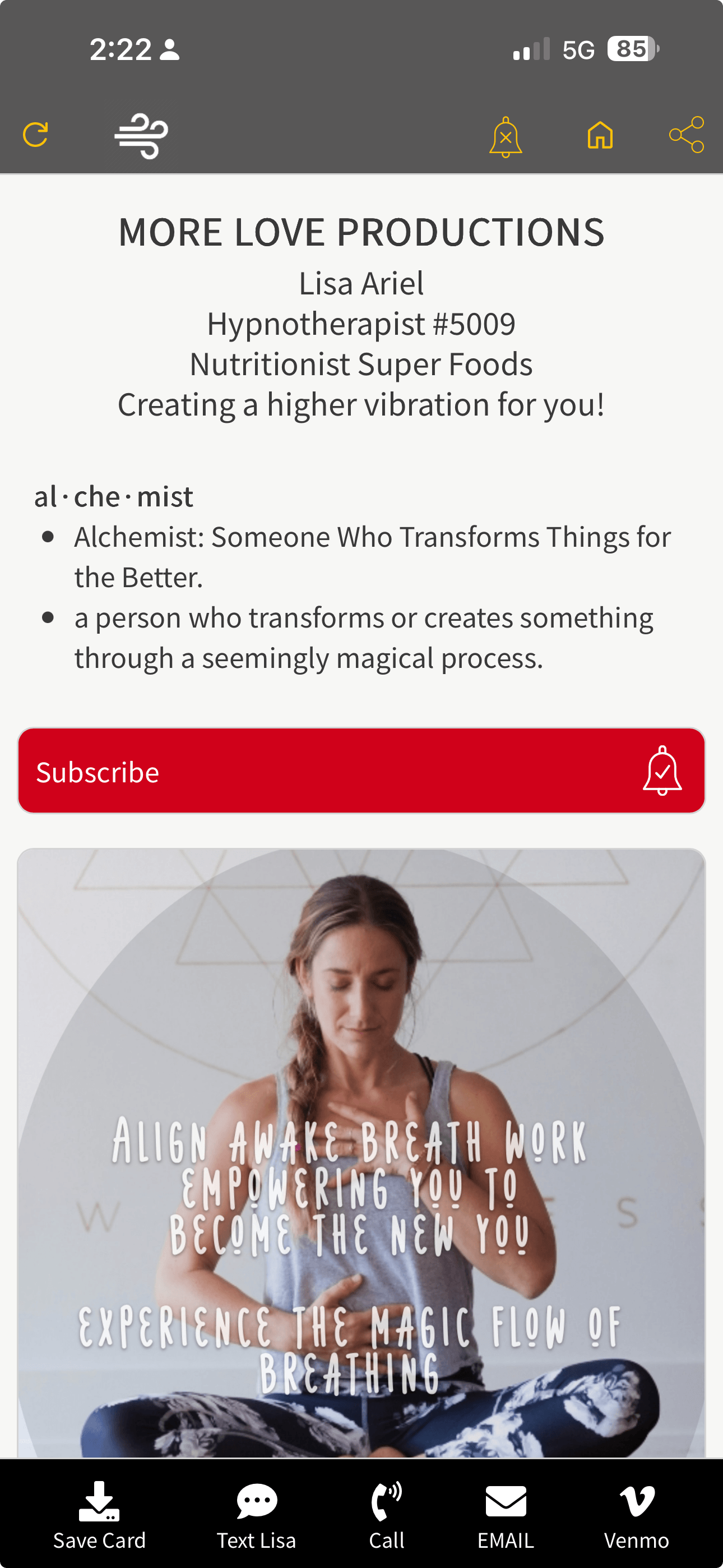Open the Venmo link
The width and height of the screenshot is (723, 1568).
click(637, 1516)
